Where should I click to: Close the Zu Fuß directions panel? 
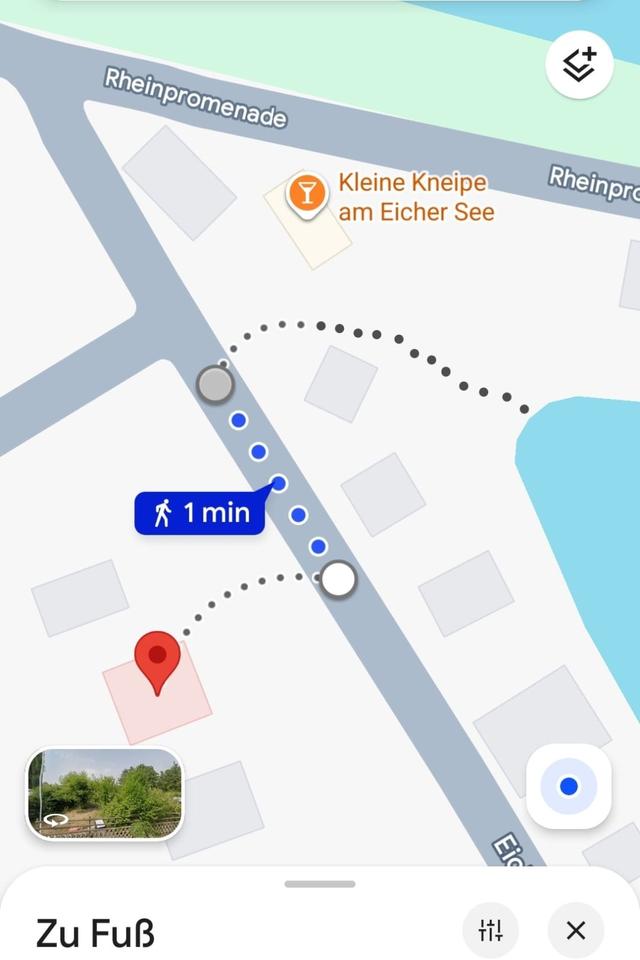pyautogui.click(x=576, y=930)
